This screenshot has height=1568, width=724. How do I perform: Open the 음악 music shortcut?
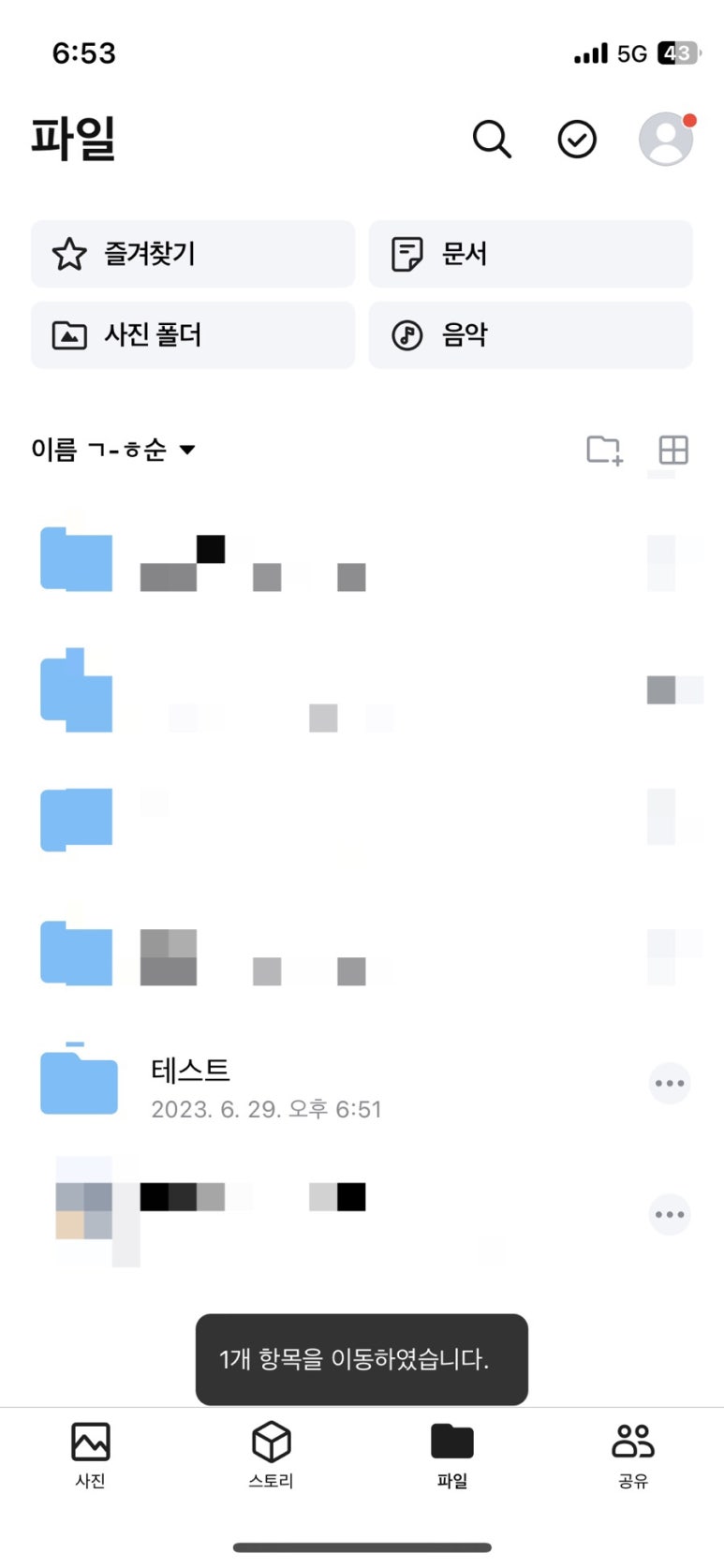530,334
